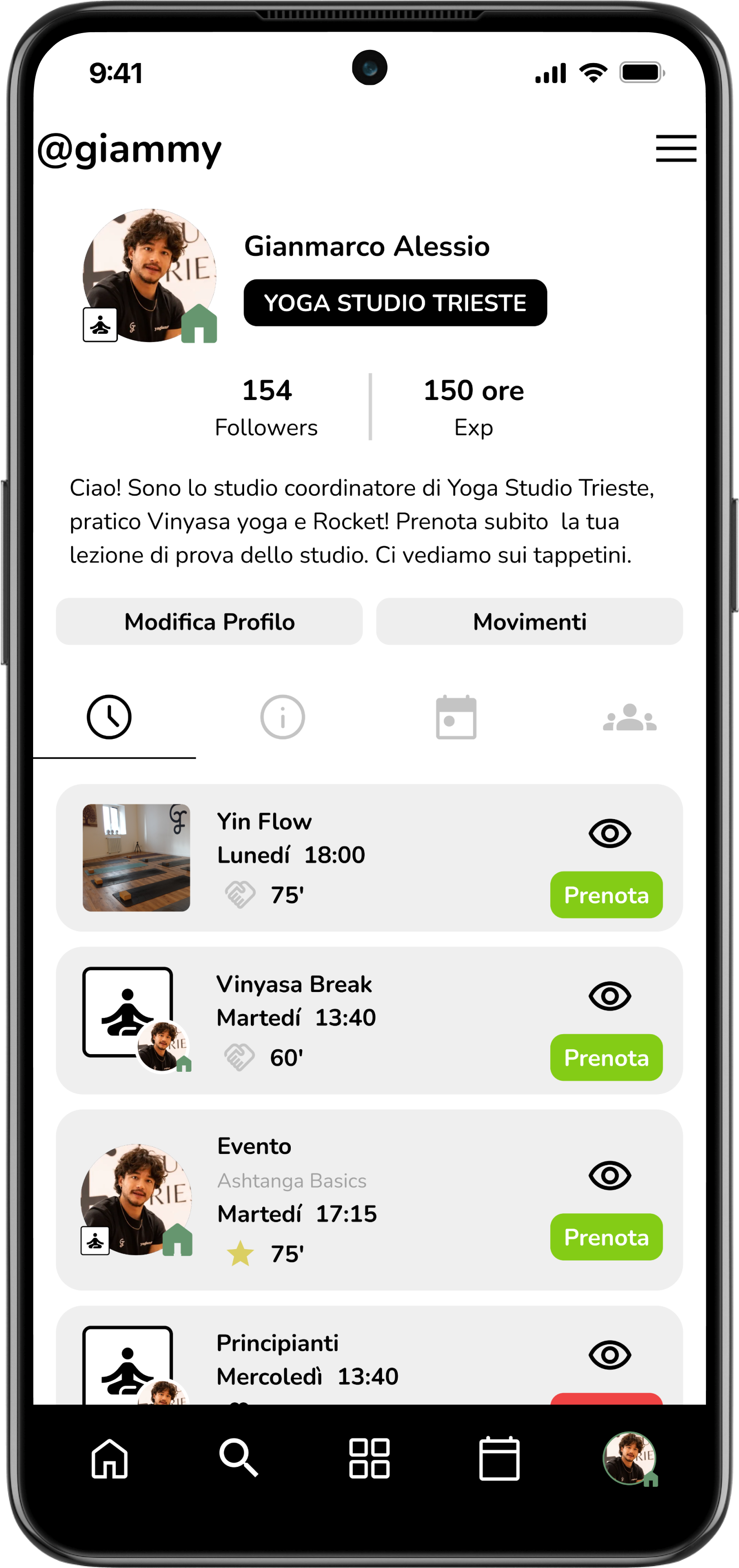
Task: View details of Vinyasa Break class
Action: point(609,996)
